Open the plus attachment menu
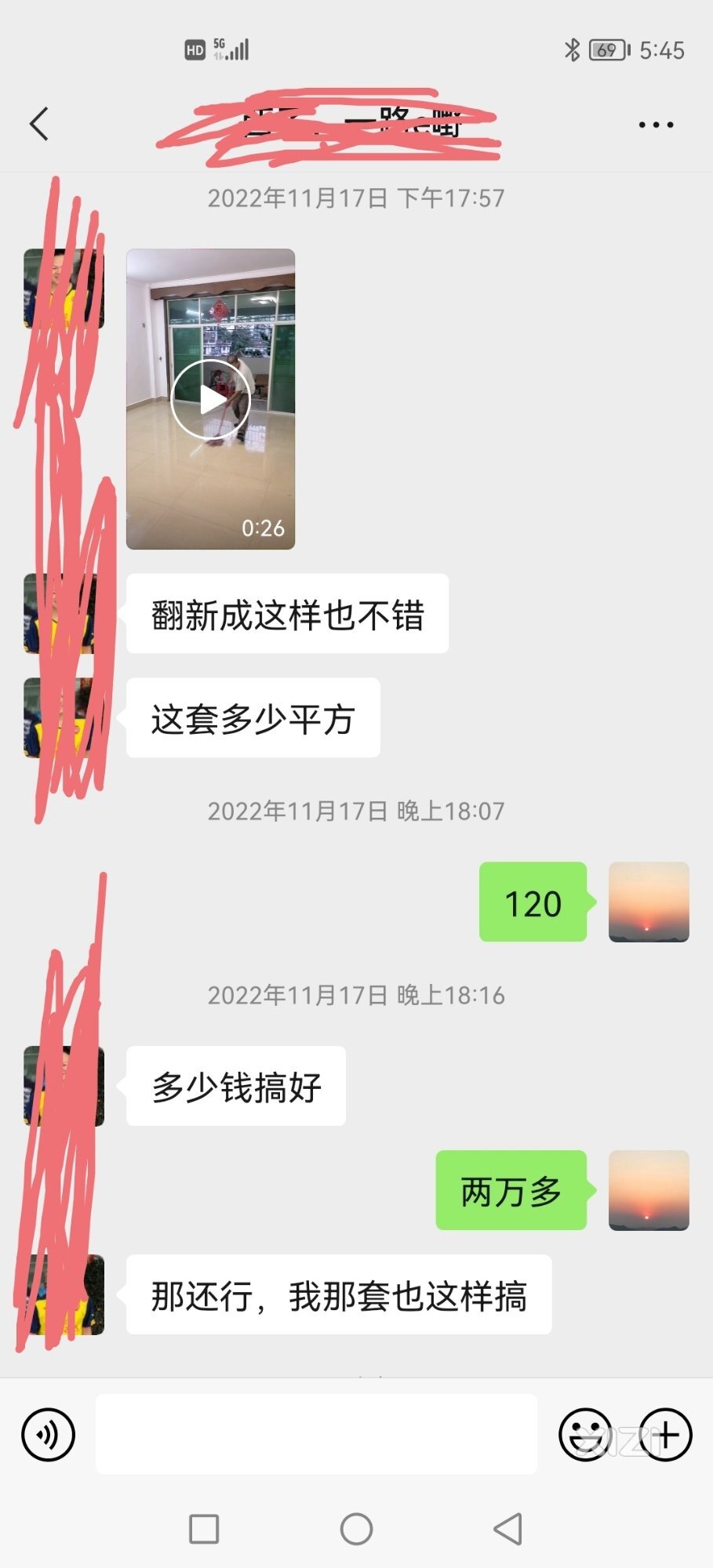The image size is (713, 1568). (x=666, y=1435)
